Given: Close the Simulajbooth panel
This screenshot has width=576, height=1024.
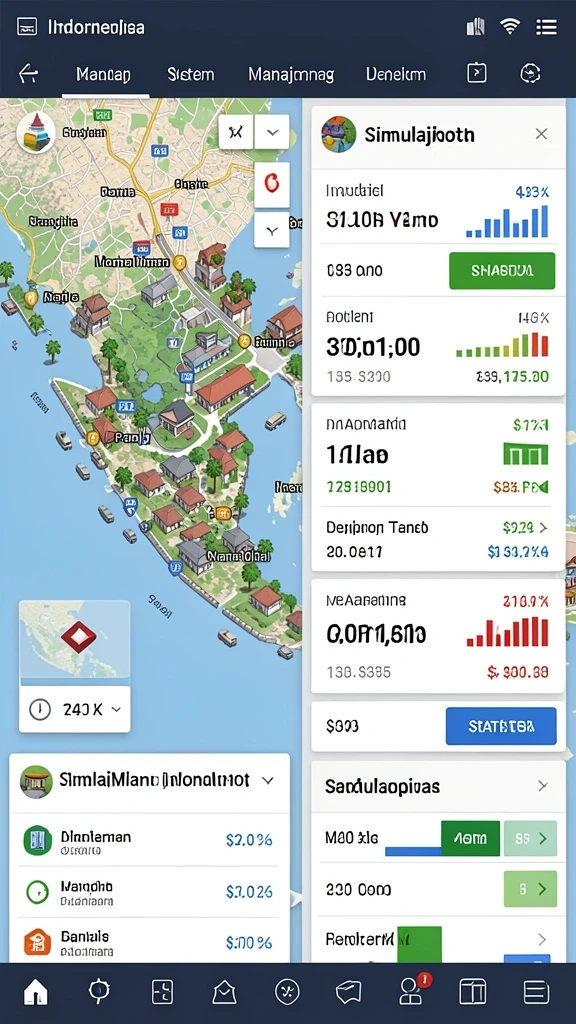Looking at the screenshot, I should click(x=541, y=135).
